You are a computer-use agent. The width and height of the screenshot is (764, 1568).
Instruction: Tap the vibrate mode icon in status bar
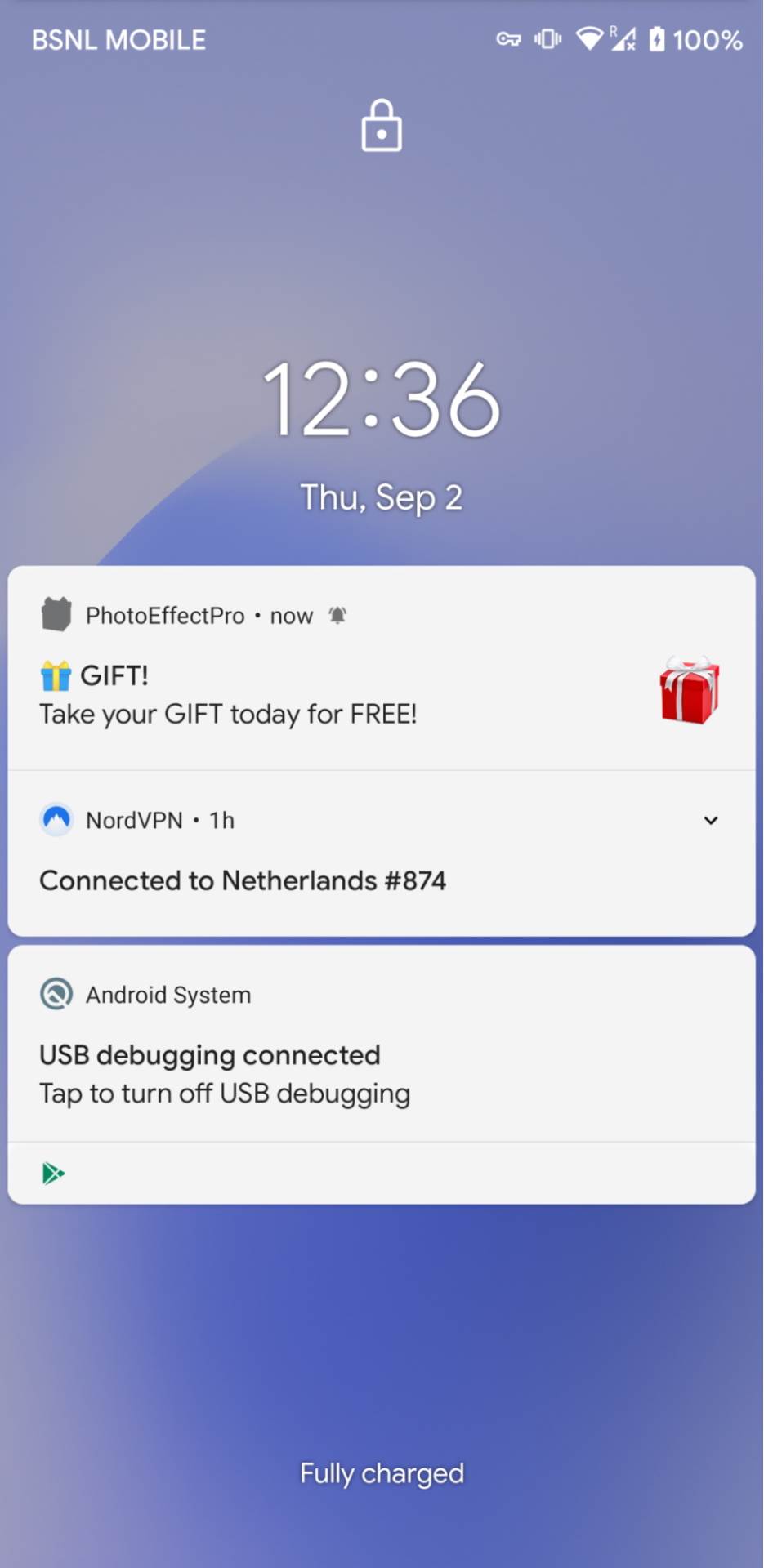click(547, 38)
